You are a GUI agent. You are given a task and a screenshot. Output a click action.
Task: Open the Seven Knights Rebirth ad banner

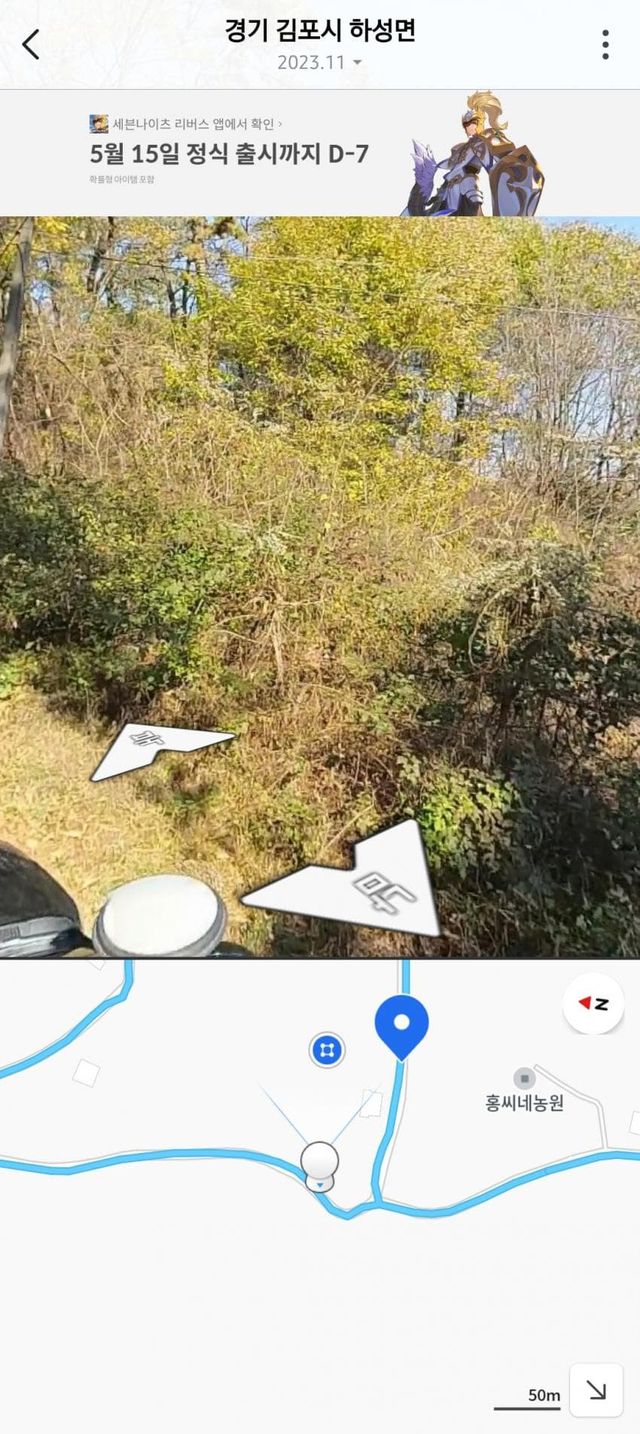320,153
